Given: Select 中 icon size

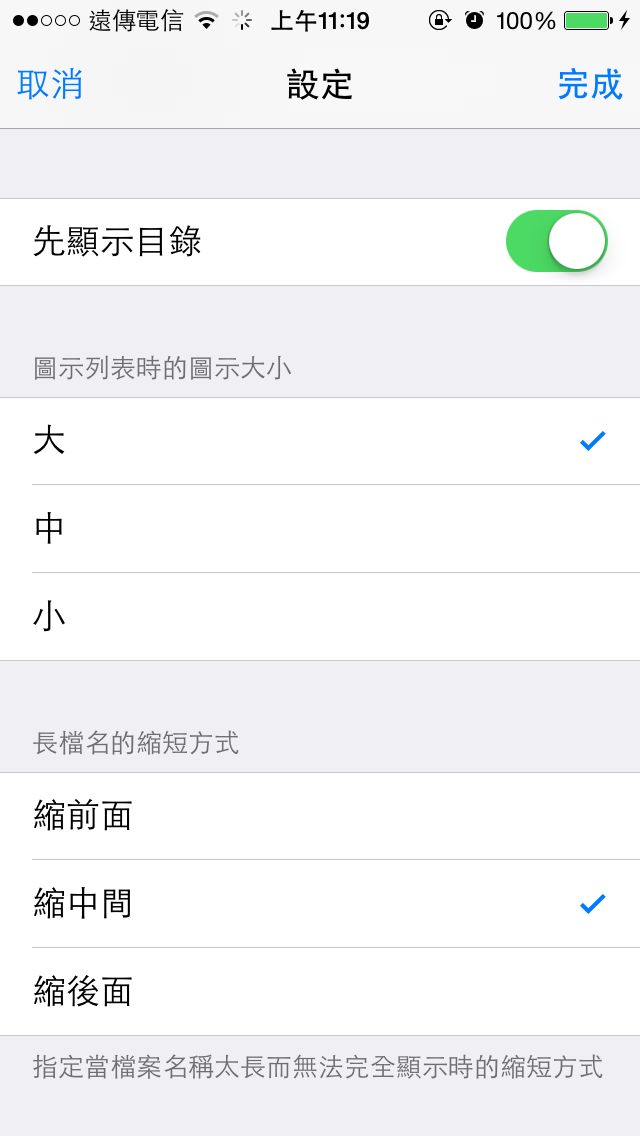Looking at the screenshot, I should tap(320, 529).
